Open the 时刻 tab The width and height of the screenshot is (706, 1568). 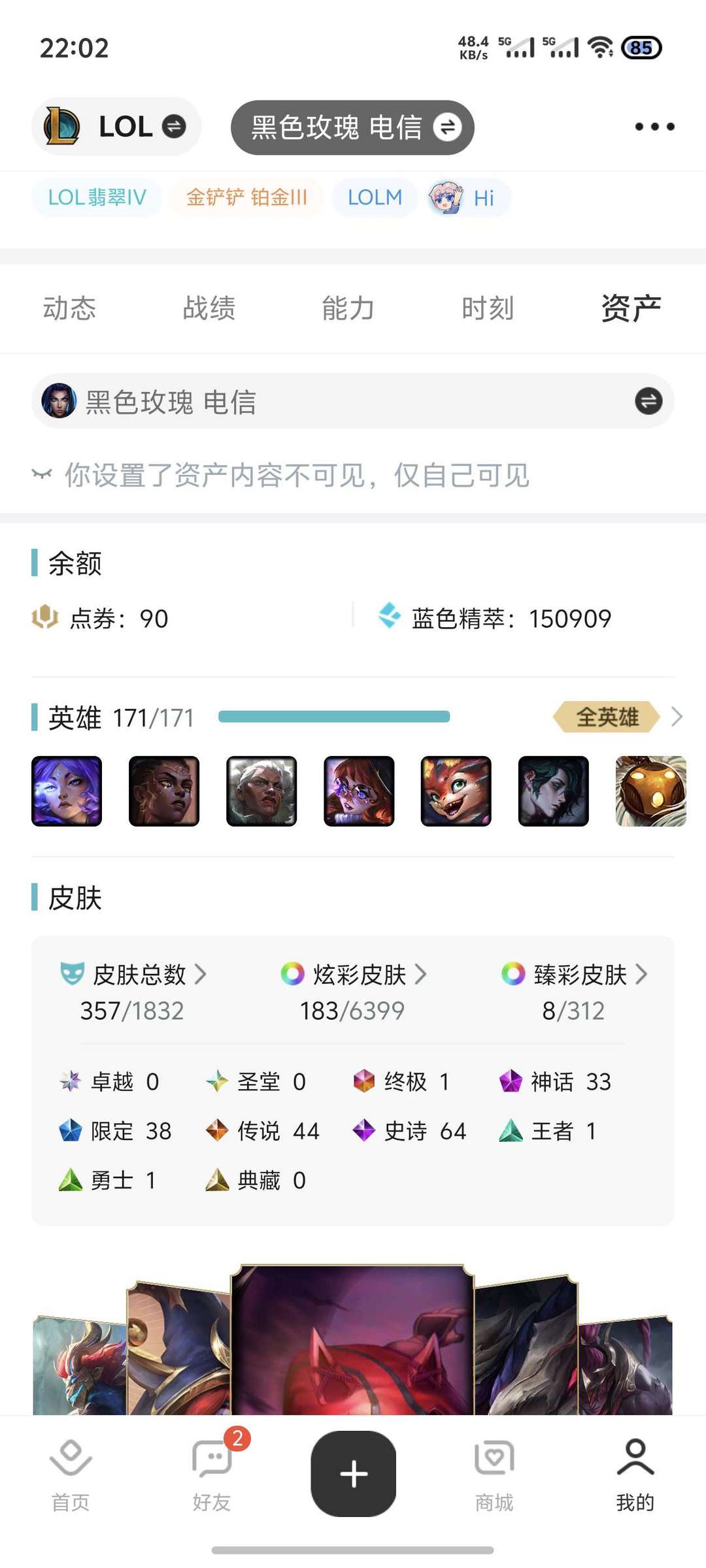[x=488, y=308]
